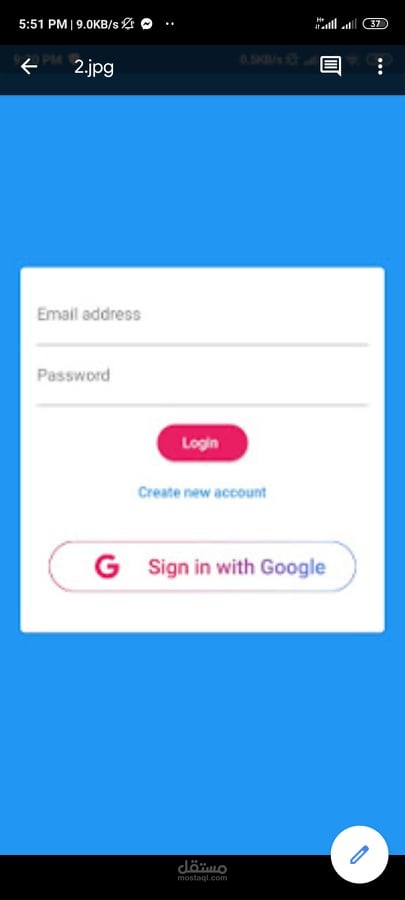Viewport: 405px width, 900px height.
Task: Open the comments icon in the top bar
Action: (330, 67)
